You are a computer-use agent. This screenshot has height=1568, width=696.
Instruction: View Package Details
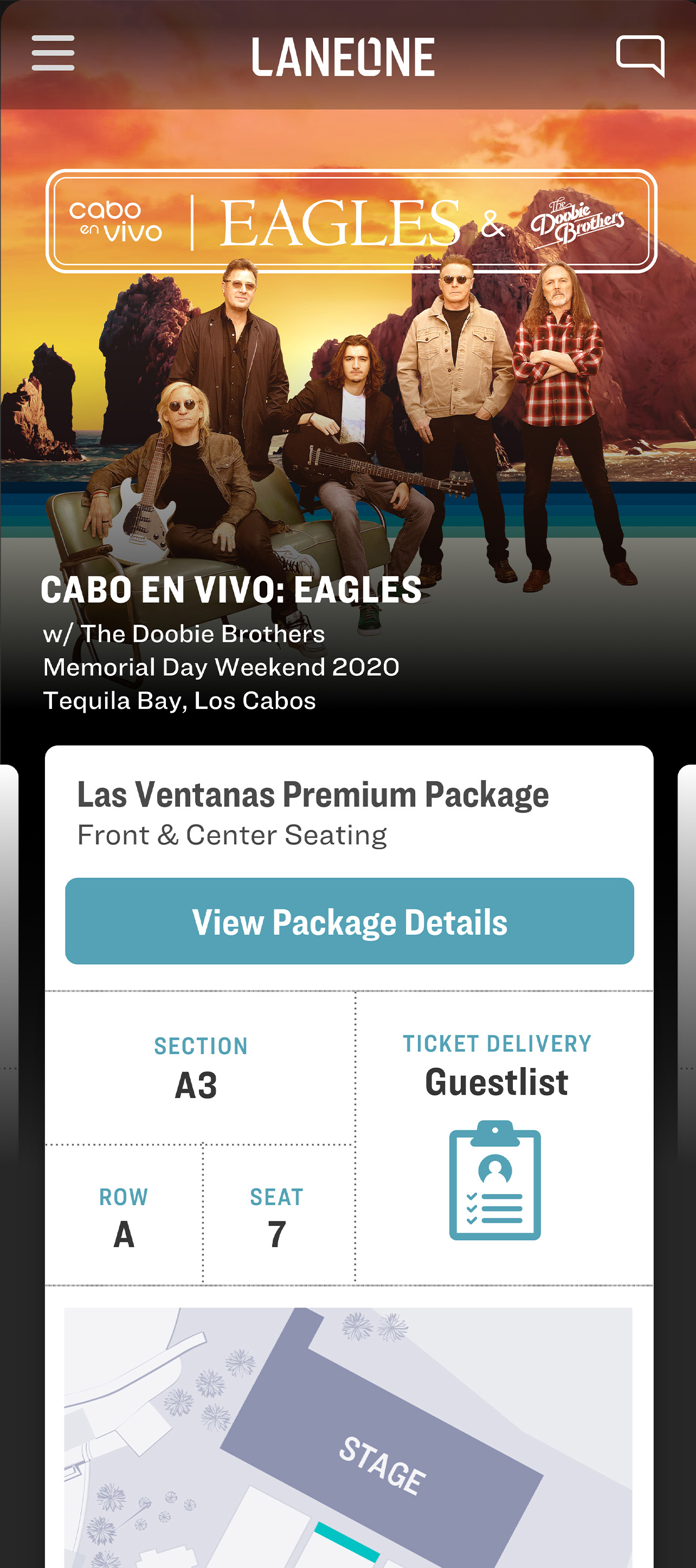coord(350,921)
